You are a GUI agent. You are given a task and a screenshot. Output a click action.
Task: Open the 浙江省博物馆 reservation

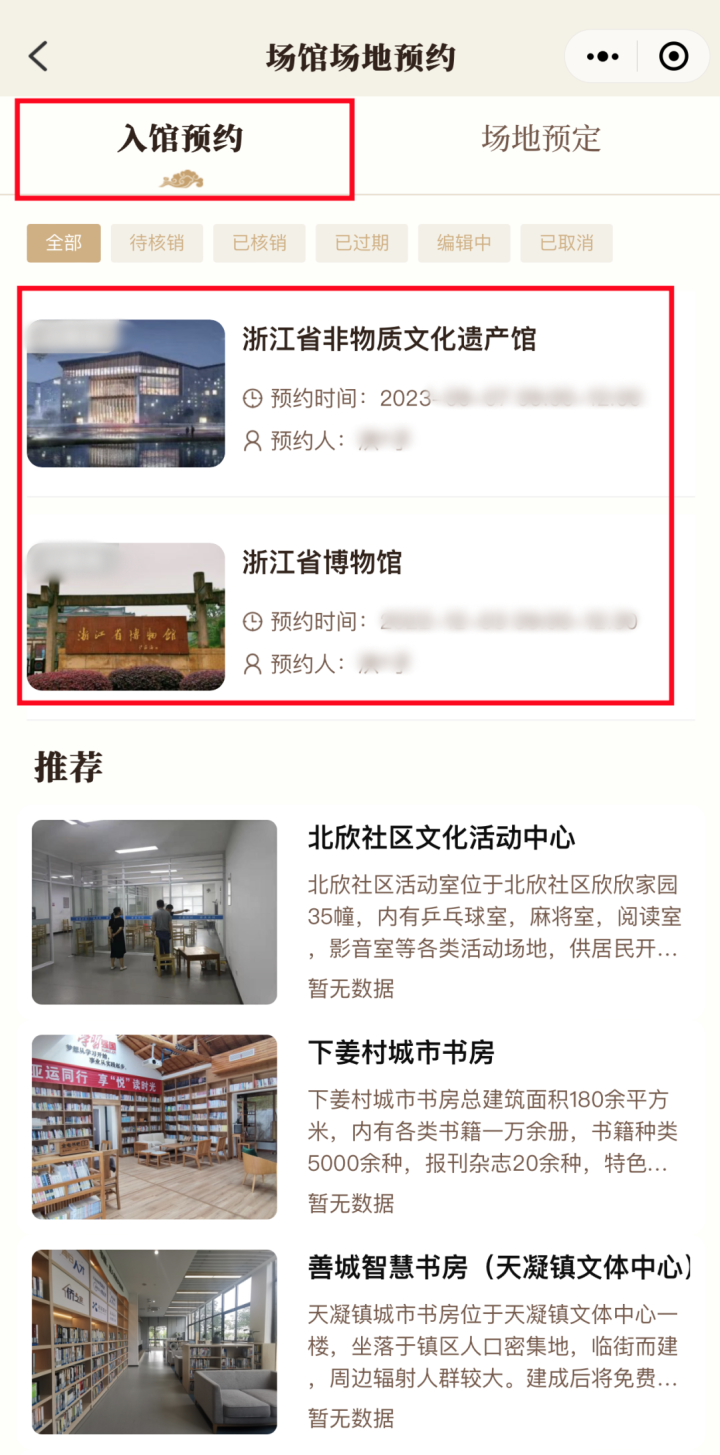[322, 563]
